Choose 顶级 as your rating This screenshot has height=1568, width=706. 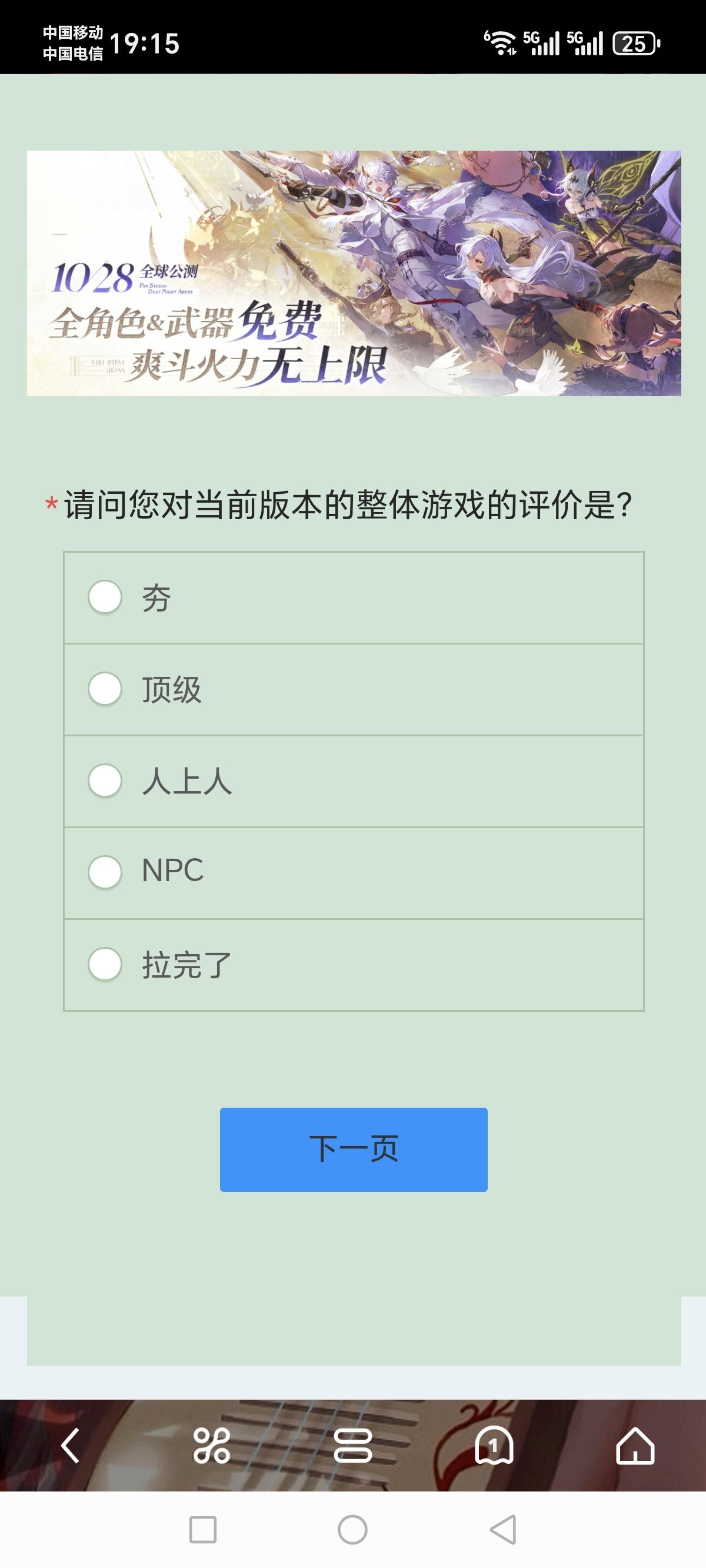pos(105,689)
